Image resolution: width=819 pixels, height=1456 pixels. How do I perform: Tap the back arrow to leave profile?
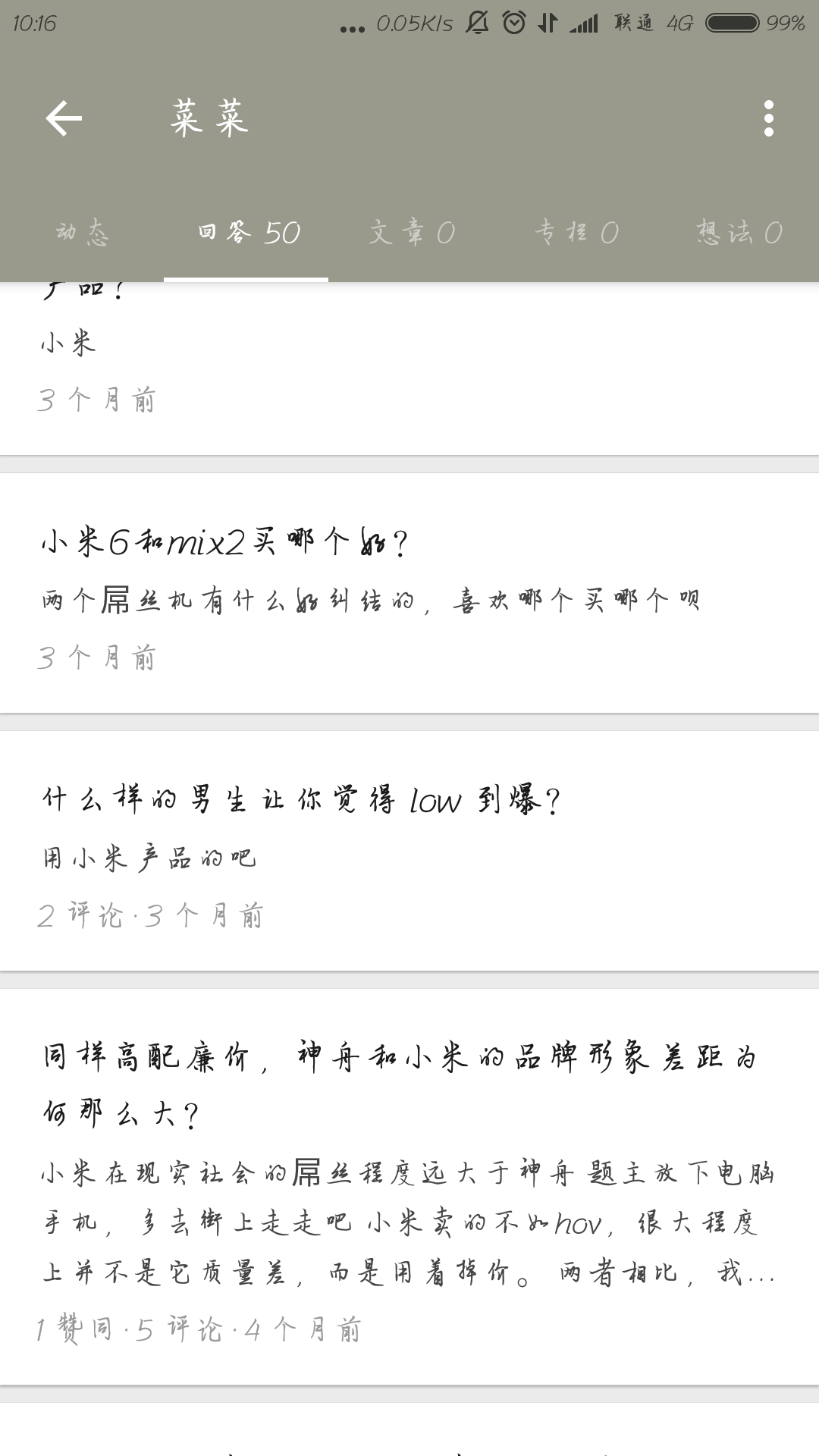63,118
